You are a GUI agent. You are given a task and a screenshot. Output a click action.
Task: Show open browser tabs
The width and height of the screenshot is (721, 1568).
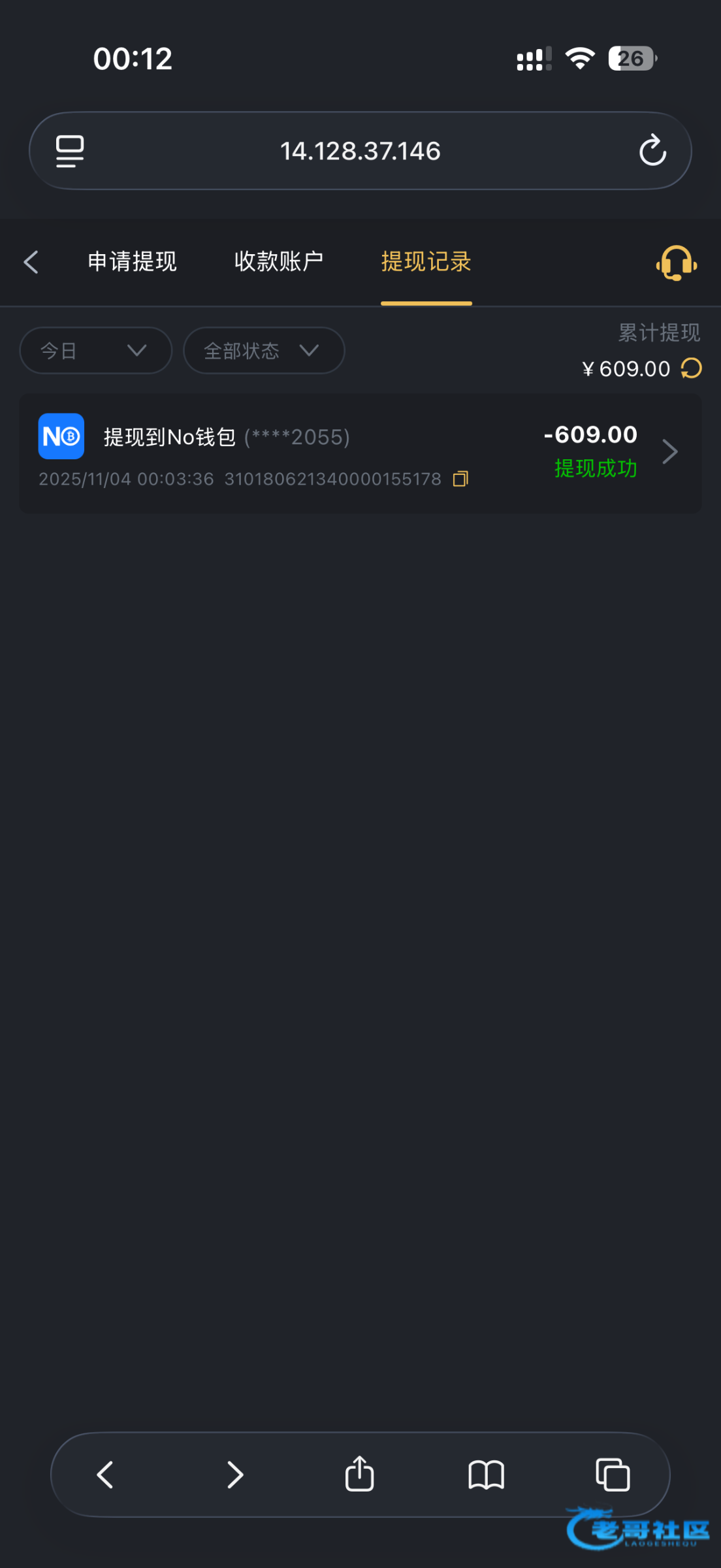click(x=613, y=1475)
